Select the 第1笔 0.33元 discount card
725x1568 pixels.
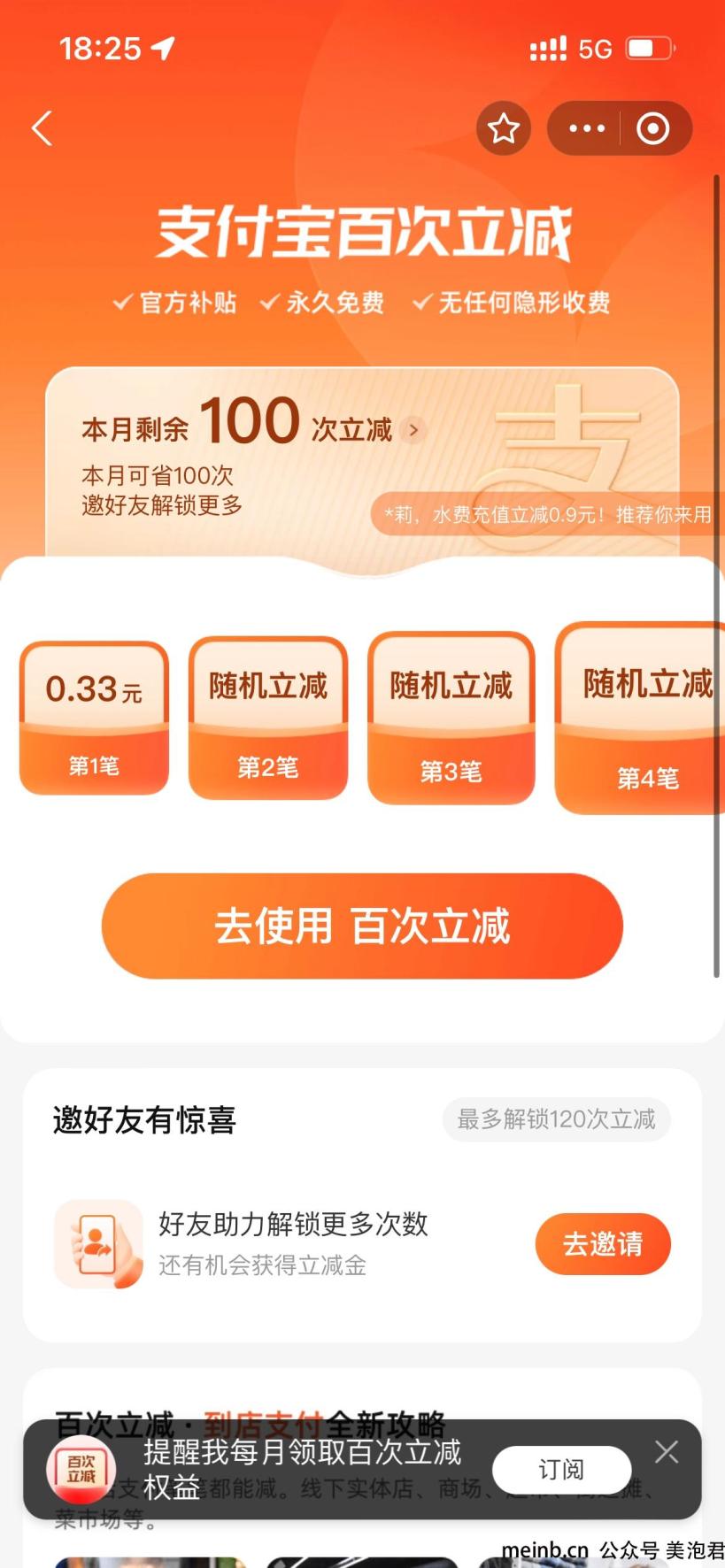tap(94, 718)
